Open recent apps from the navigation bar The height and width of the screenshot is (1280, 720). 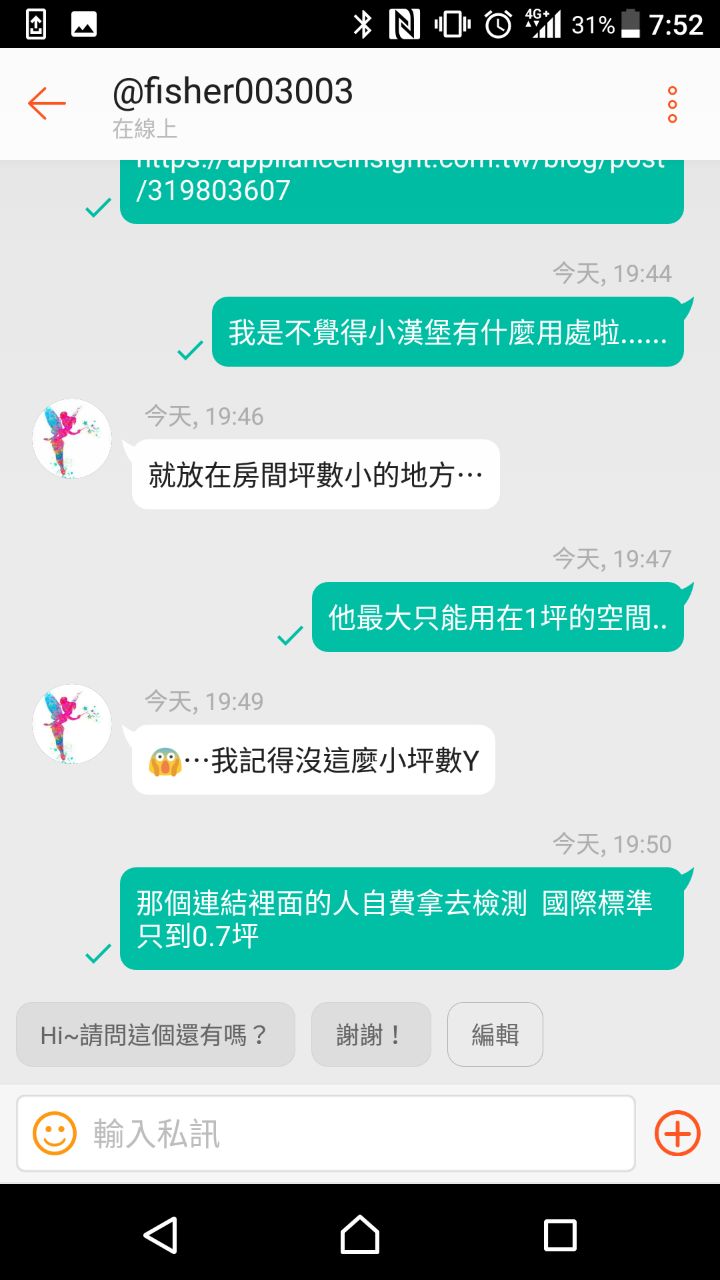[x=560, y=1235]
